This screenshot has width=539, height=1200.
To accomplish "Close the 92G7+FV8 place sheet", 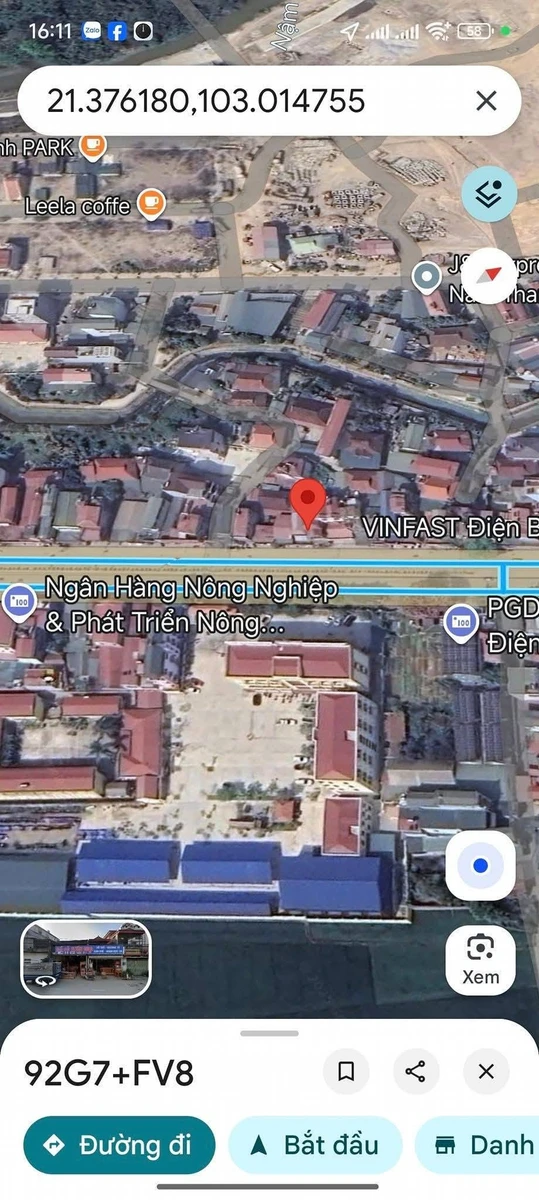I will (486, 1072).
